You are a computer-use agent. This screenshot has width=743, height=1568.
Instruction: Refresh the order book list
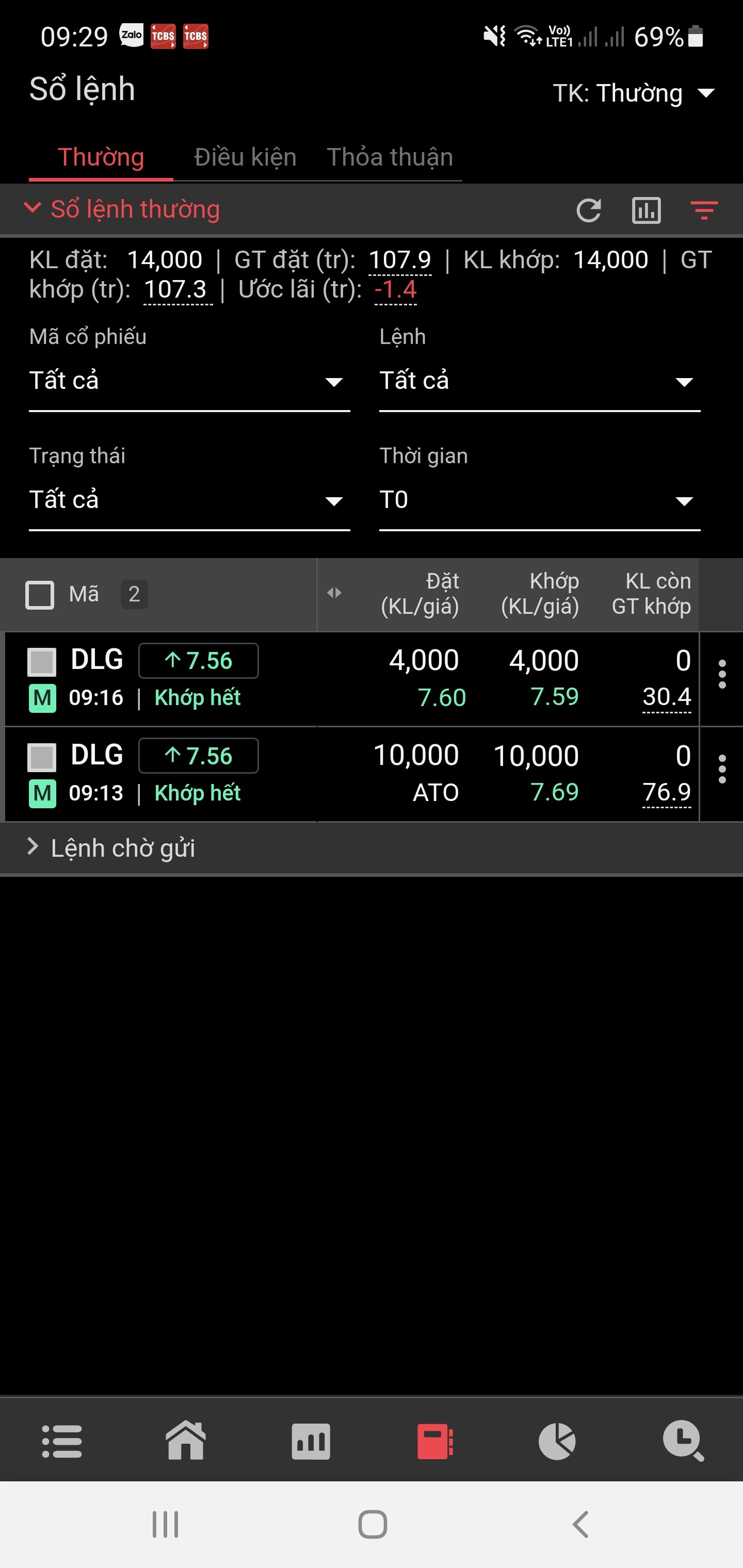click(x=588, y=210)
